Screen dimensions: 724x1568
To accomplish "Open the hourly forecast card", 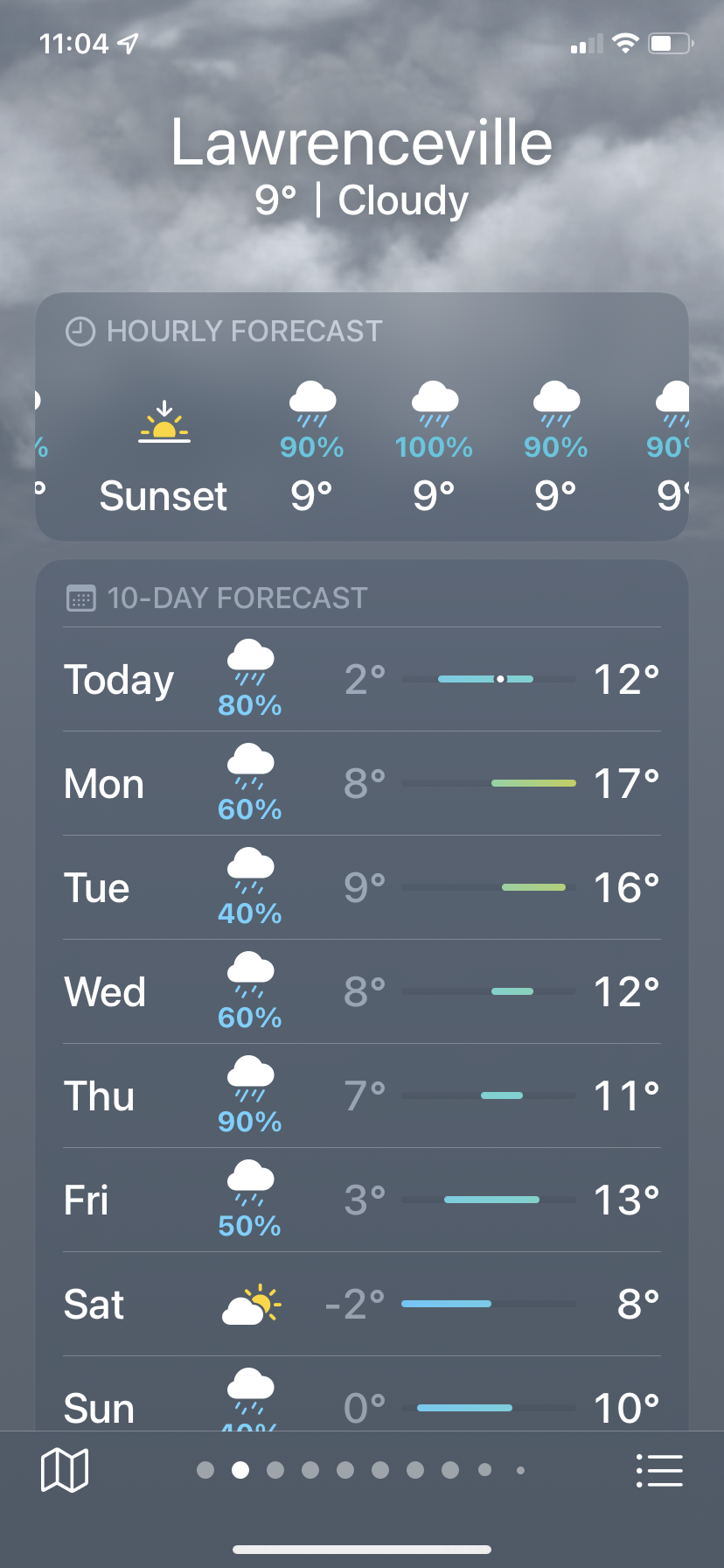I will pyautogui.click(x=362, y=416).
